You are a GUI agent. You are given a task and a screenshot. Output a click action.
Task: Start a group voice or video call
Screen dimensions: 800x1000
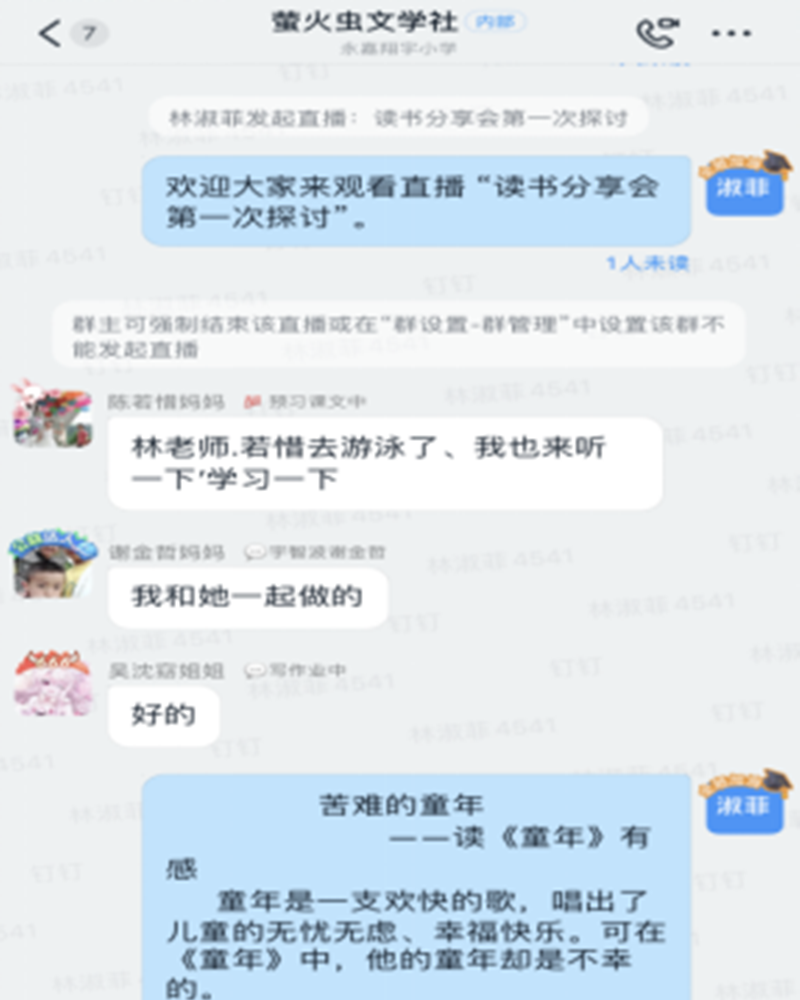(x=656, y=32)
